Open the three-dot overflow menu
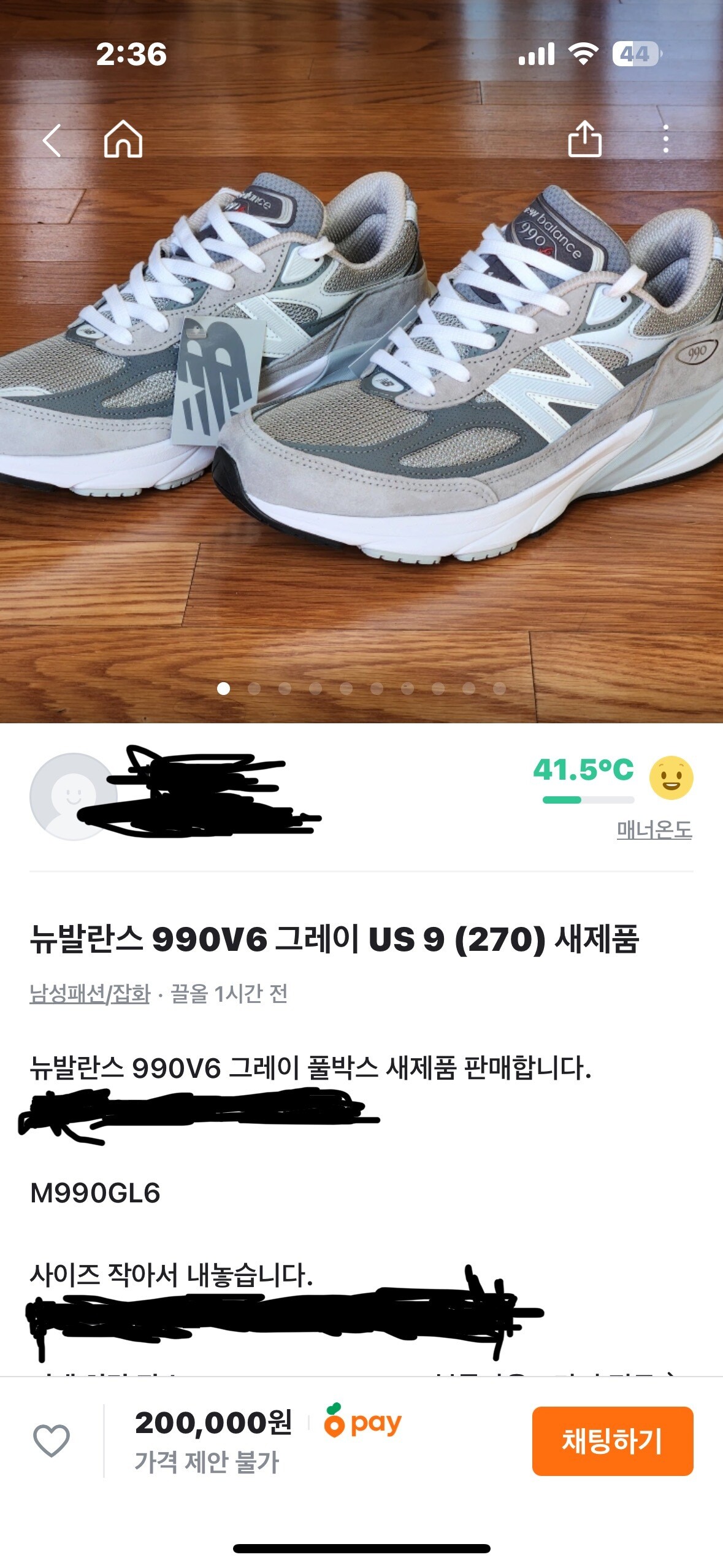Image resolution: width=723 pixels, height=1568 pixels. point(666,139)
